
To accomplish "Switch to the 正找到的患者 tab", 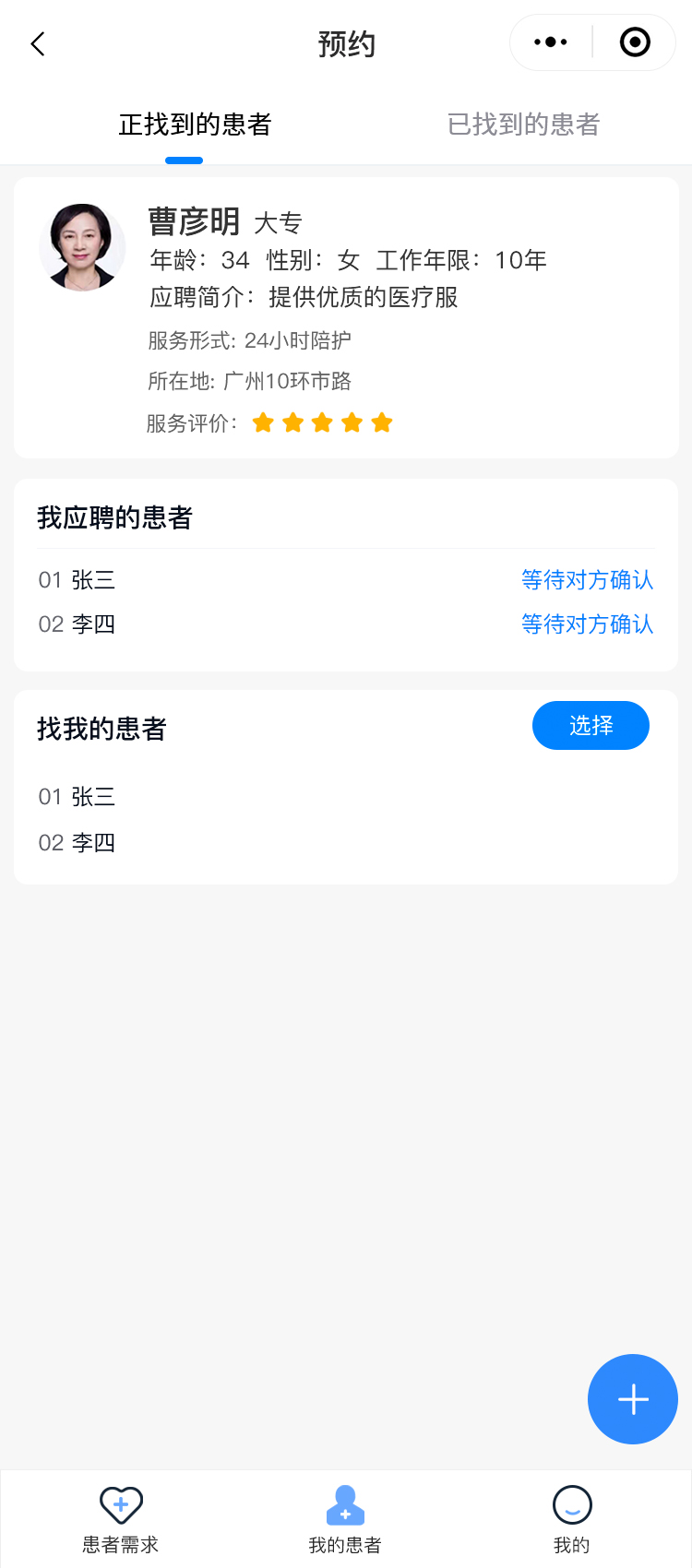I will [x=195, y=125].
